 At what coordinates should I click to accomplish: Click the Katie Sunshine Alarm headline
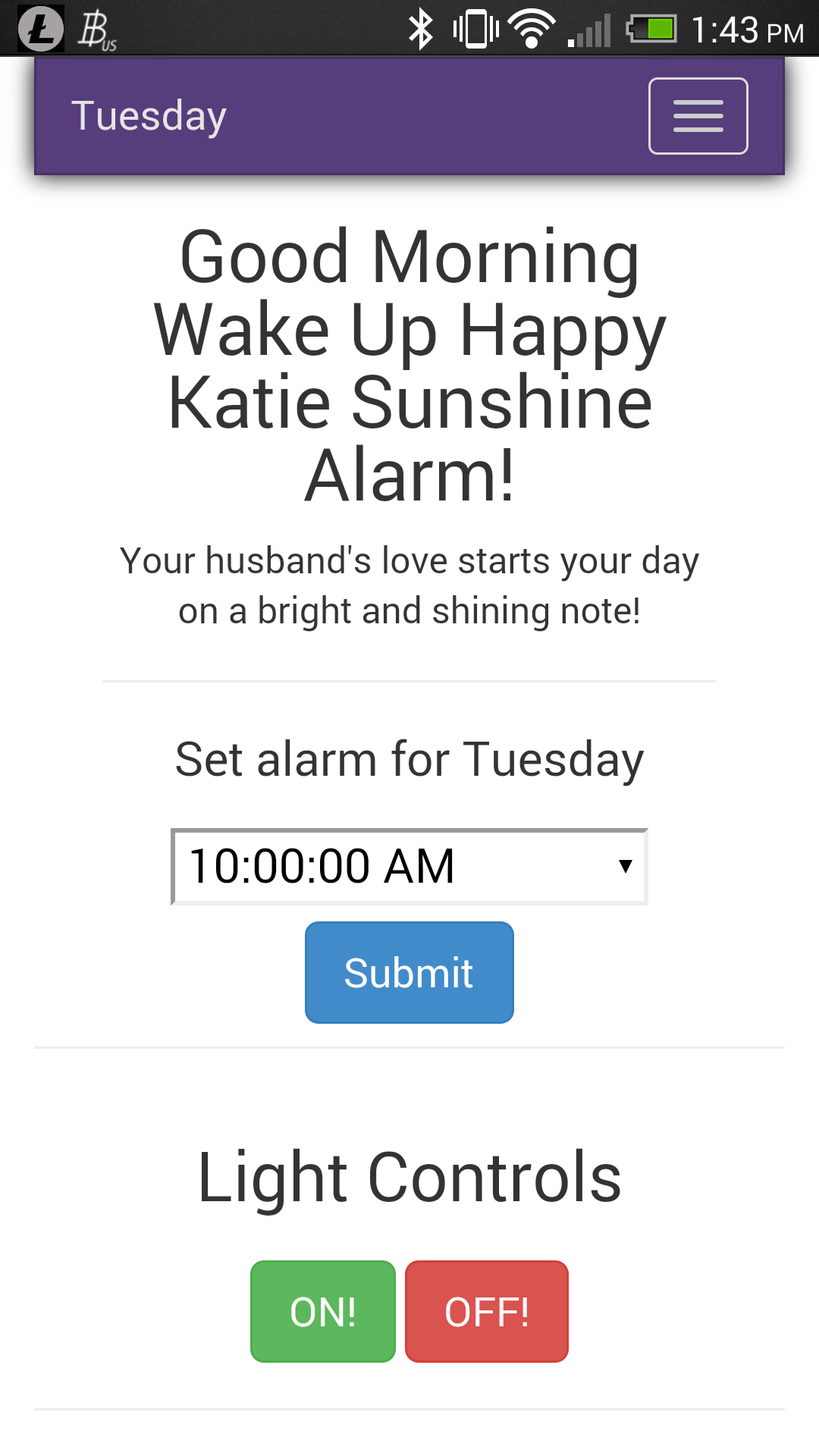point(409,364)
